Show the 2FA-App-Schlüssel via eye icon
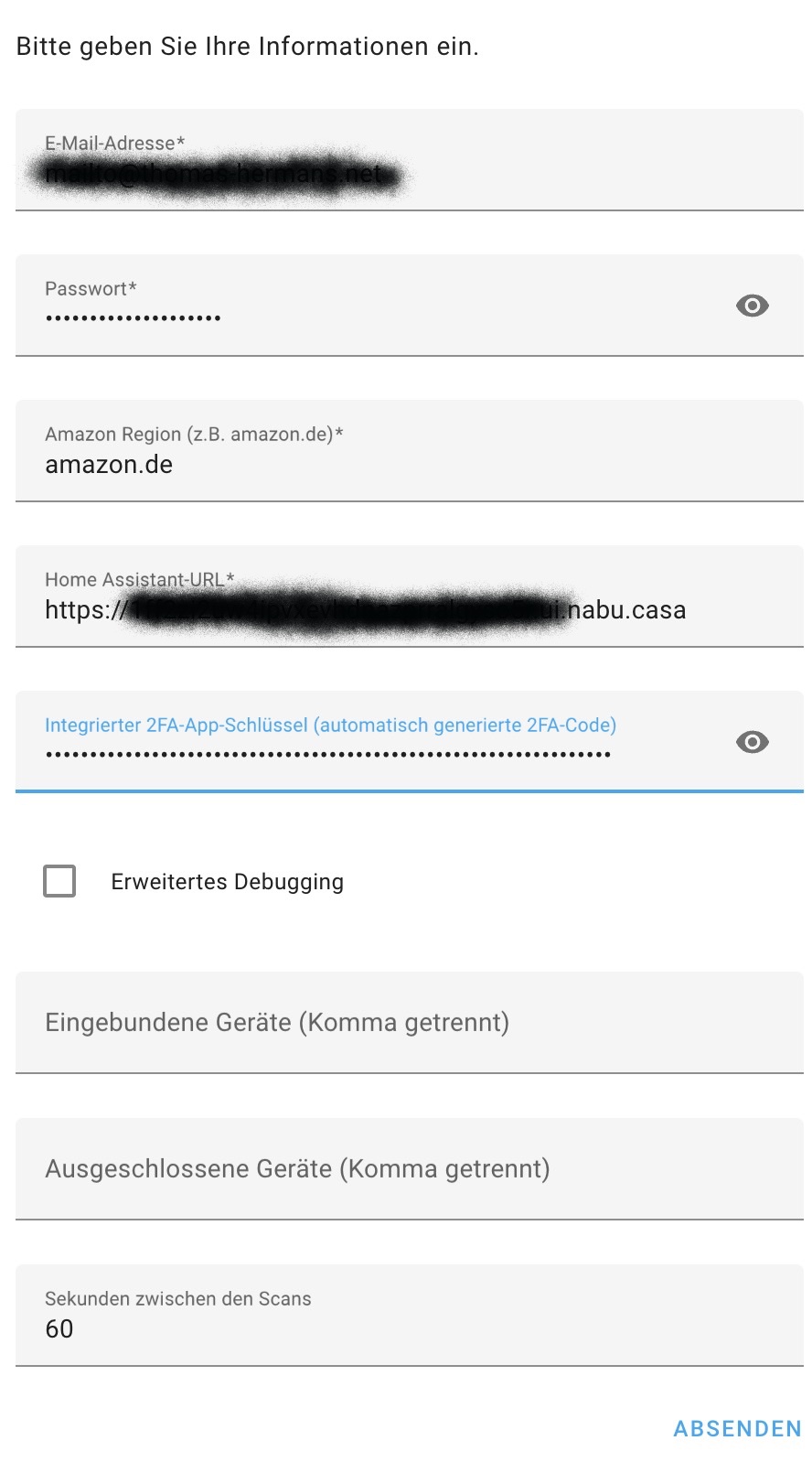The image size is (812, 1462). point(752,742)
